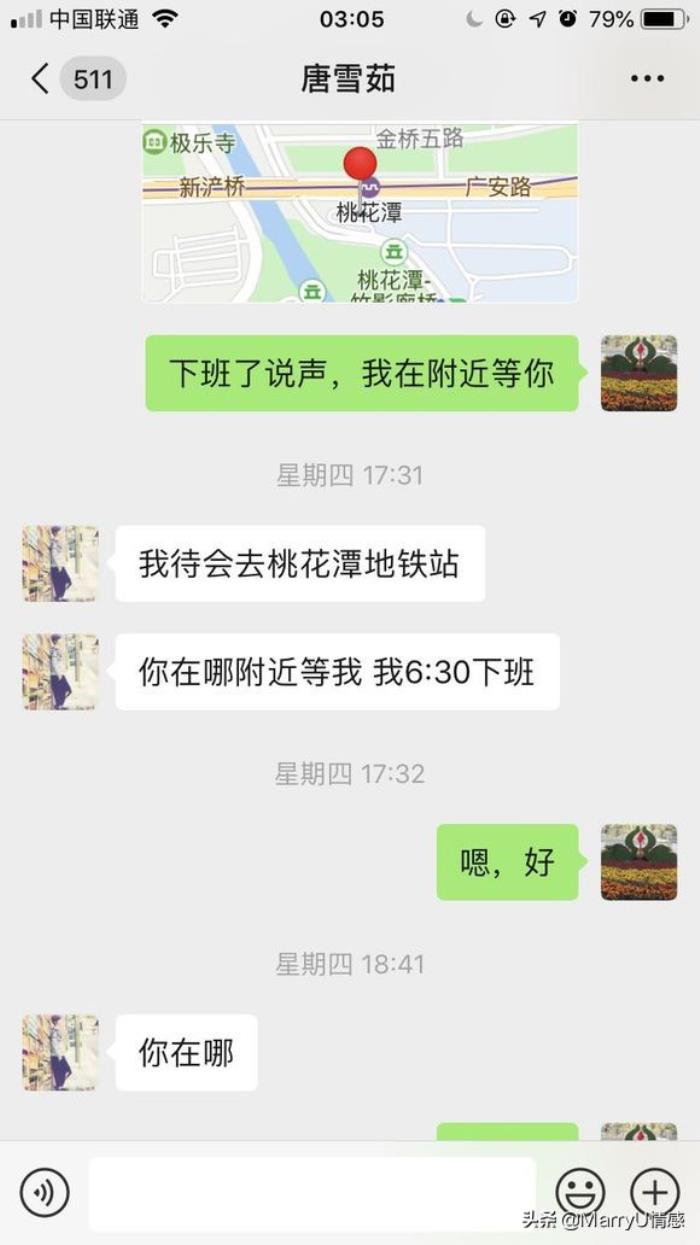Open my avatar beside 嗯，好
The height and width of the screenshot is (1245, 700).
[639, 862]
